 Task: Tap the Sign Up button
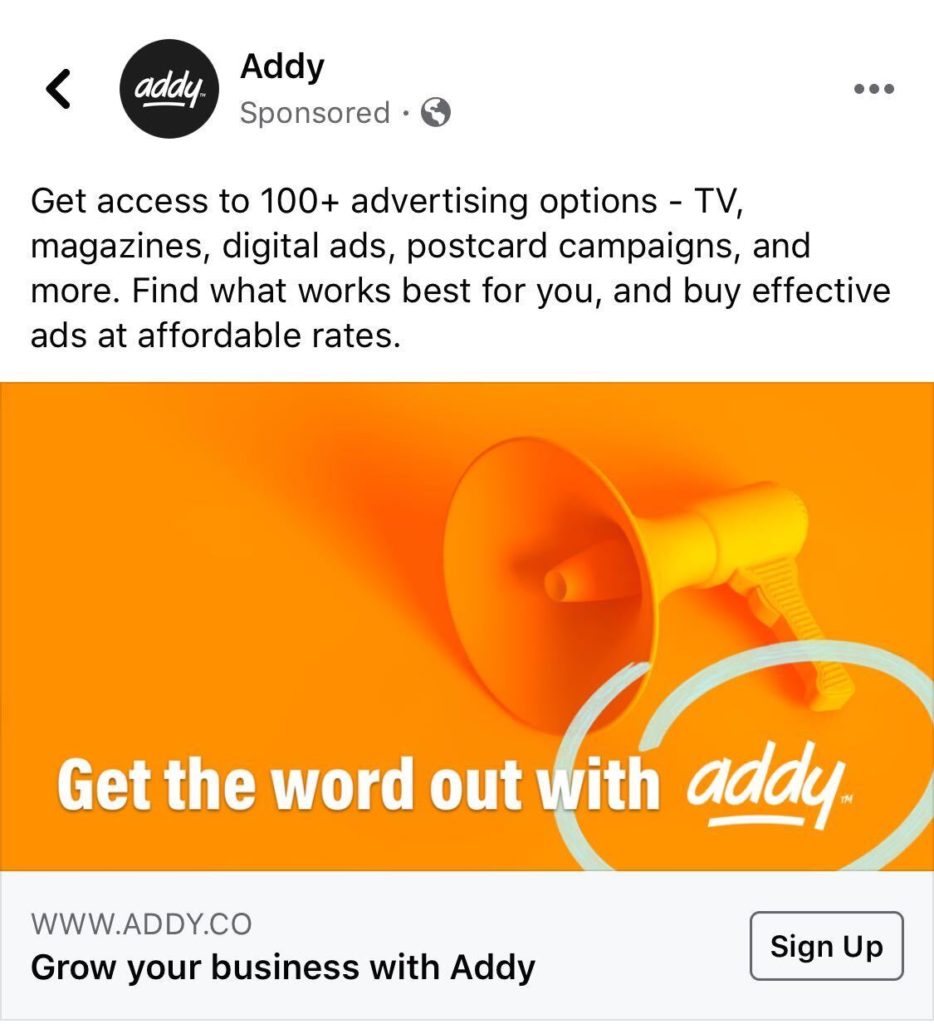[x=826, y=946]
